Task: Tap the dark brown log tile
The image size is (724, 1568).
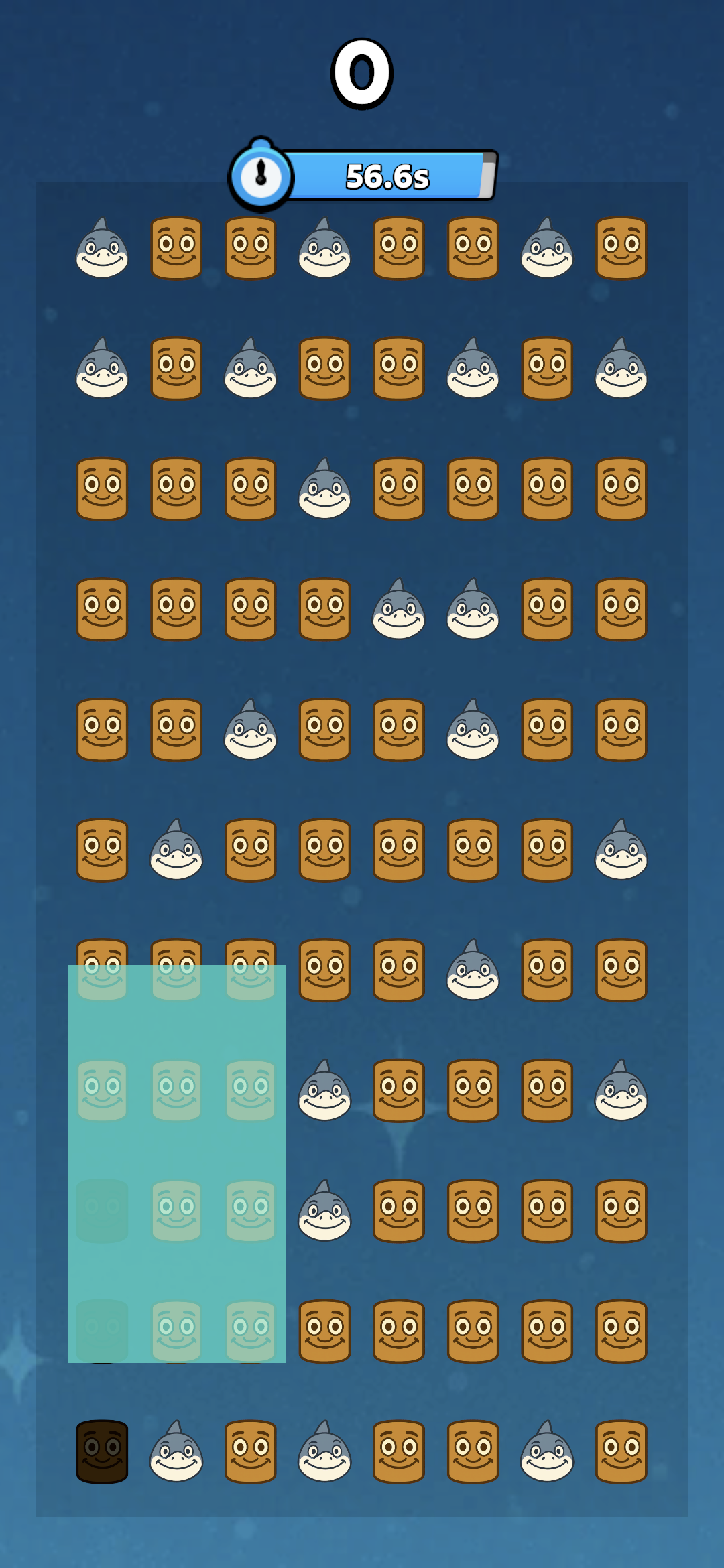Action: click(x=102, y=1451)
